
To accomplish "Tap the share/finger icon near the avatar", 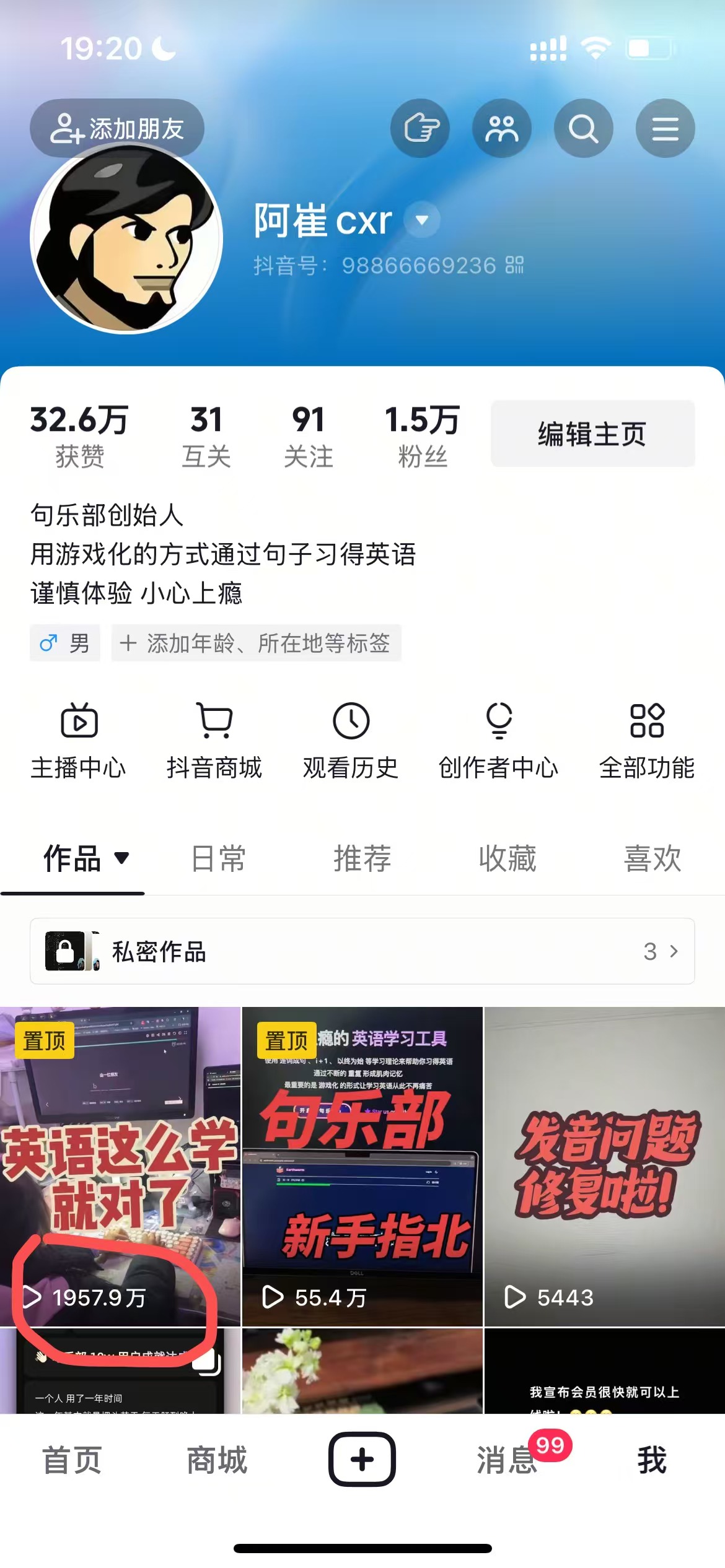I will click(x=420, y=128).
